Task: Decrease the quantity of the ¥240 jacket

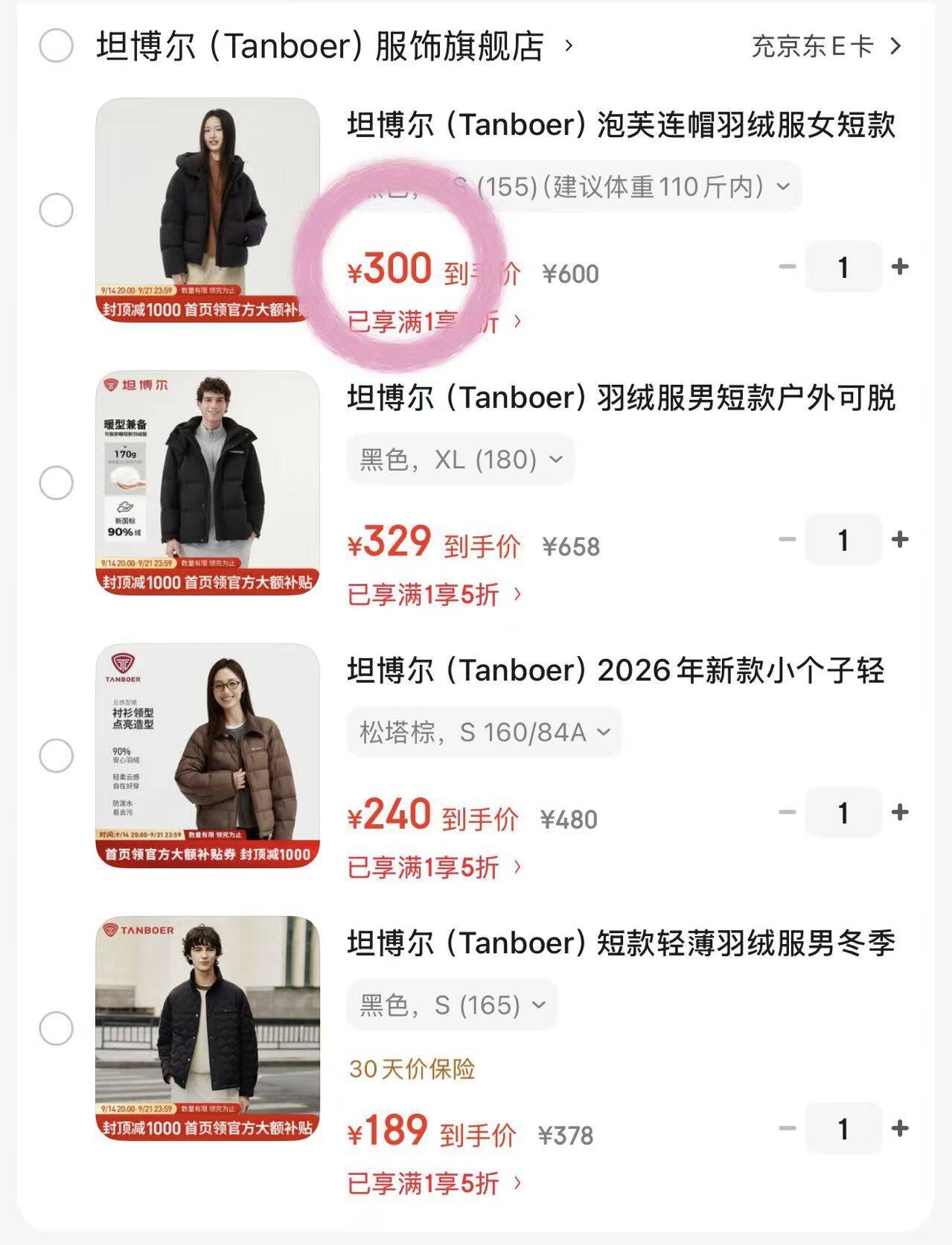Action: [x=788, y=812]
